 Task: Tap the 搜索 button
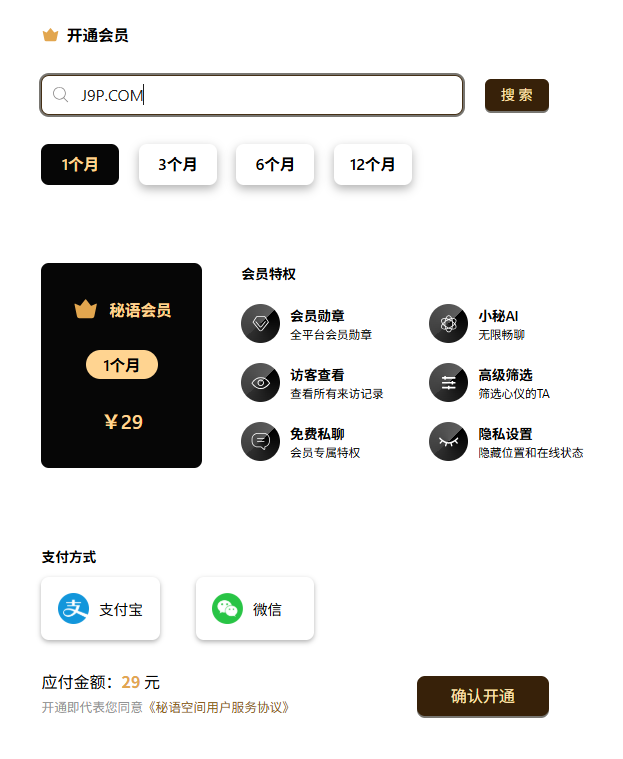pos(516,95)
